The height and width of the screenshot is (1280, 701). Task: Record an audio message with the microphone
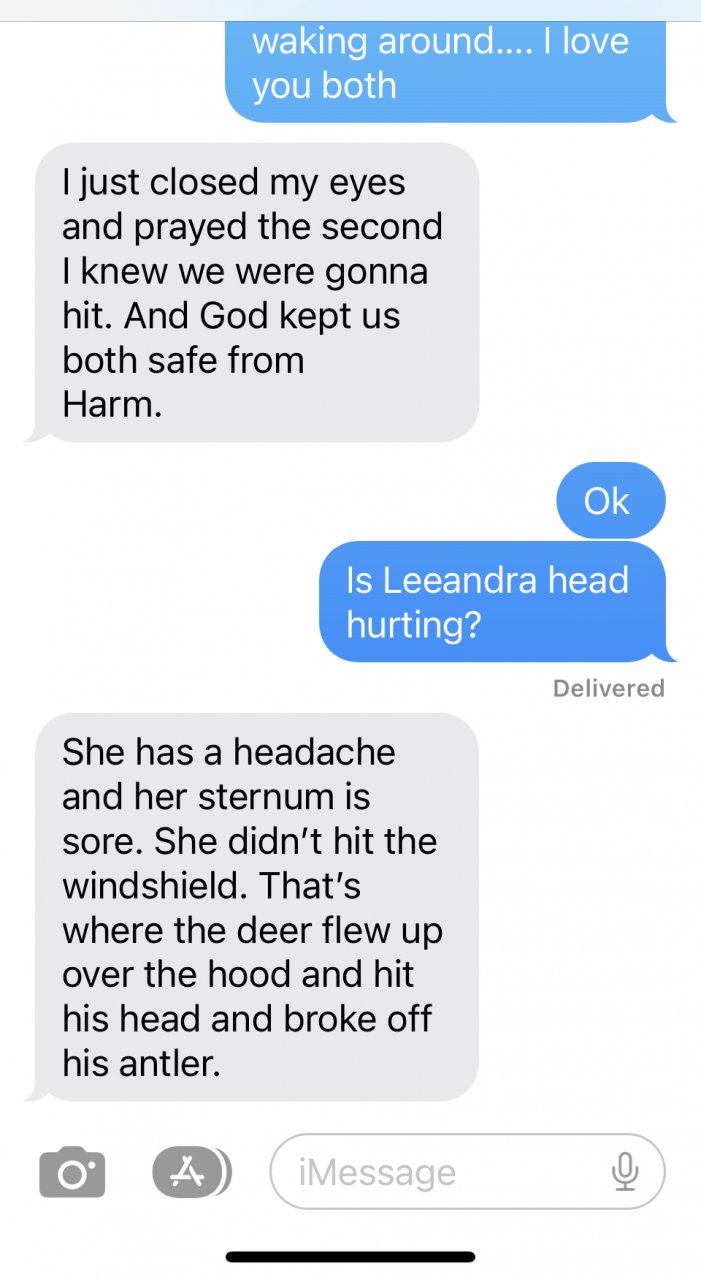point(626,1171)
